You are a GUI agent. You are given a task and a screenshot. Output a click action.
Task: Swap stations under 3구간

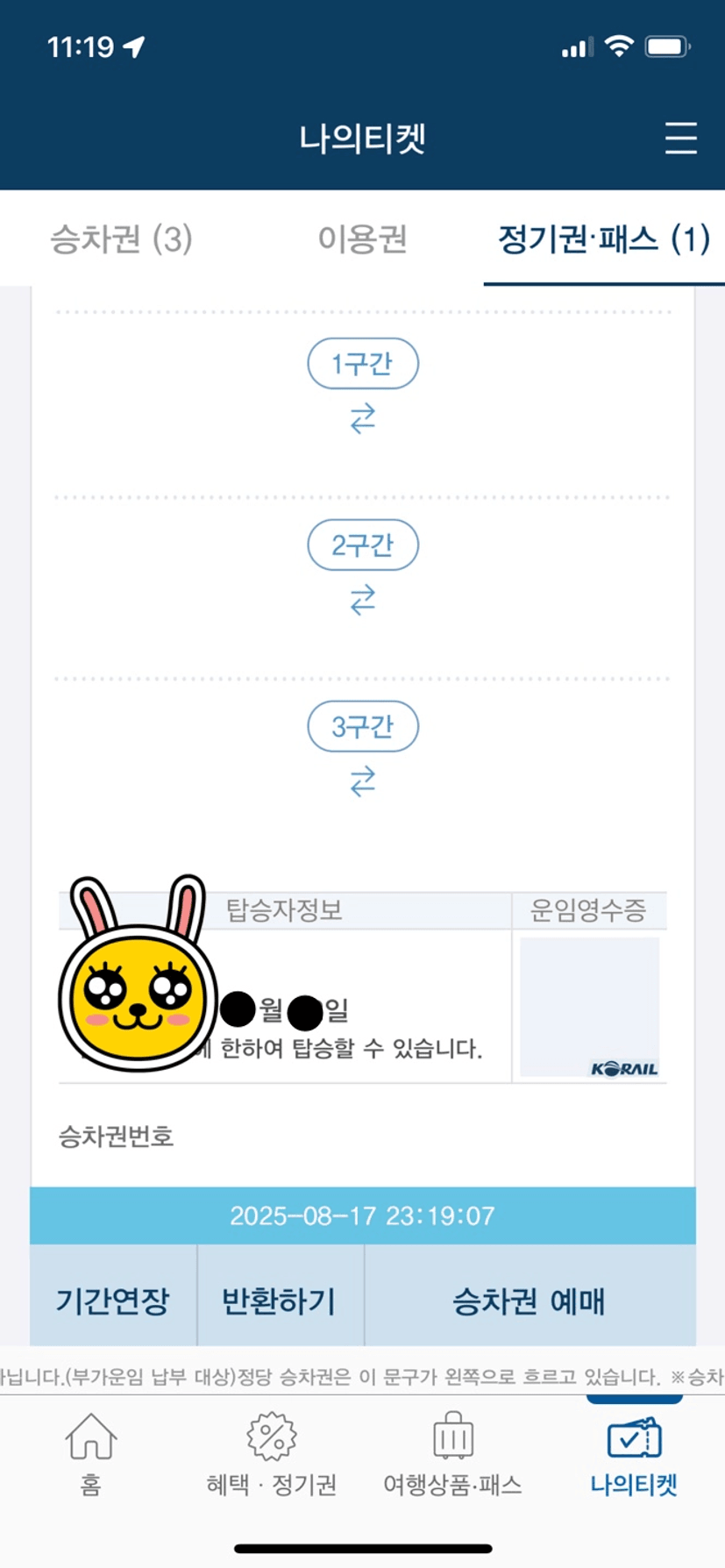coord(363,780)
